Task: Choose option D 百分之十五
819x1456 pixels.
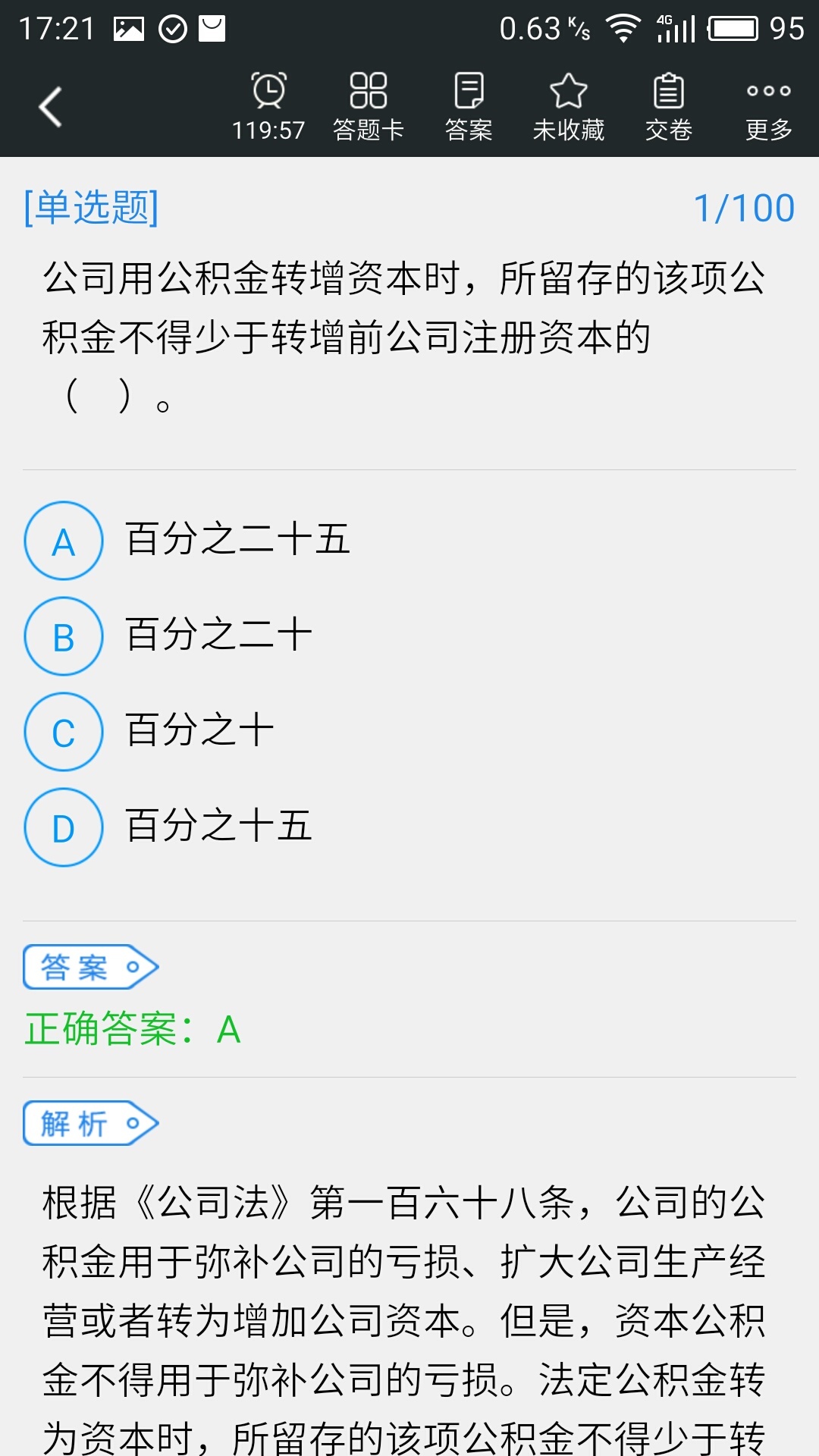Action: coord(409,827)
